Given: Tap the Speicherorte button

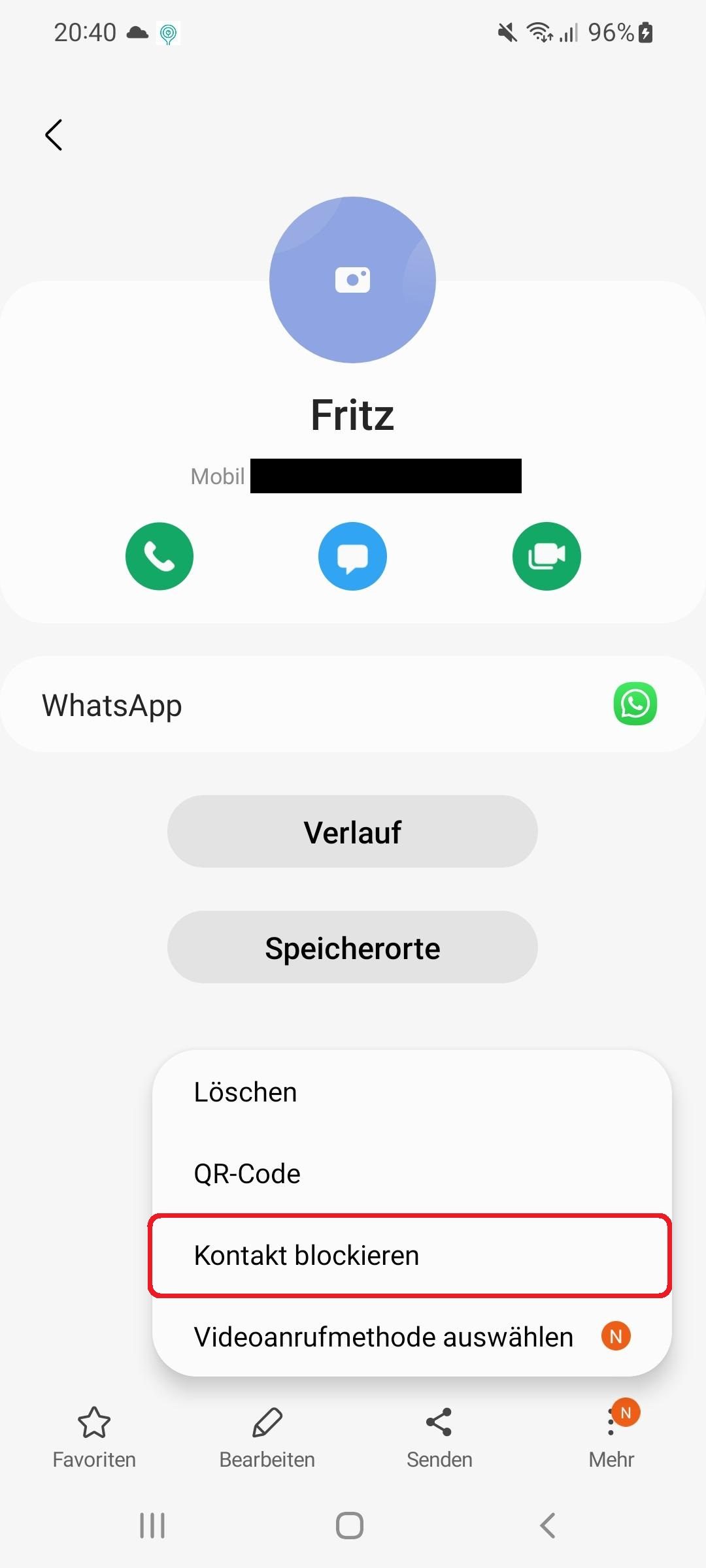Looking at the screenshot, I should click(352, 947).
